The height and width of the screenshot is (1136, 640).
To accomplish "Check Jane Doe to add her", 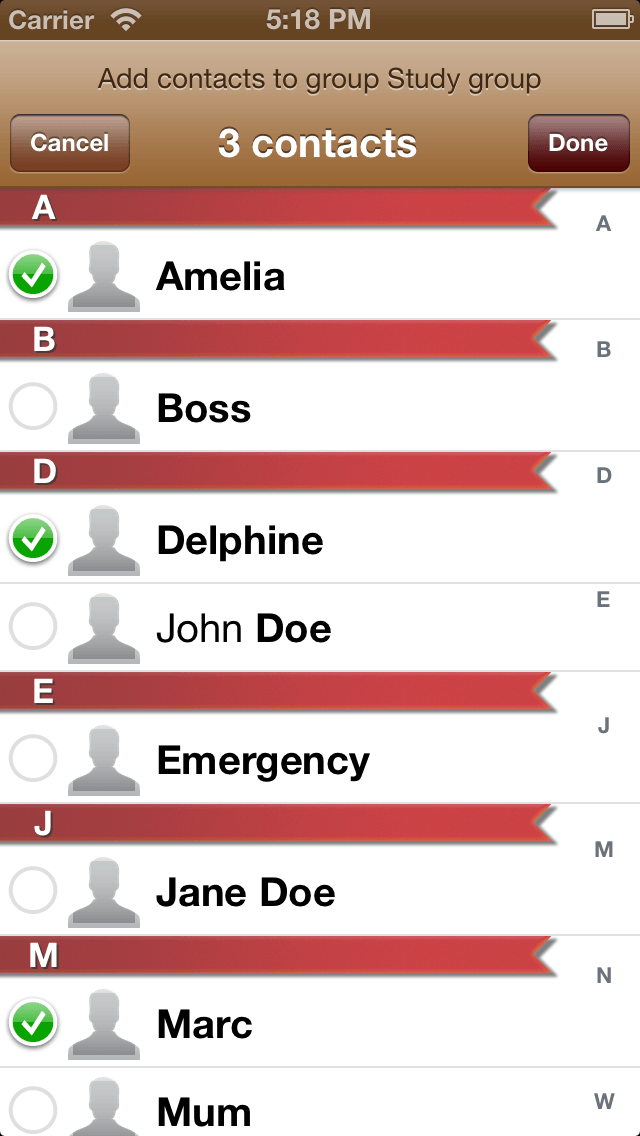I will point(33,892).
